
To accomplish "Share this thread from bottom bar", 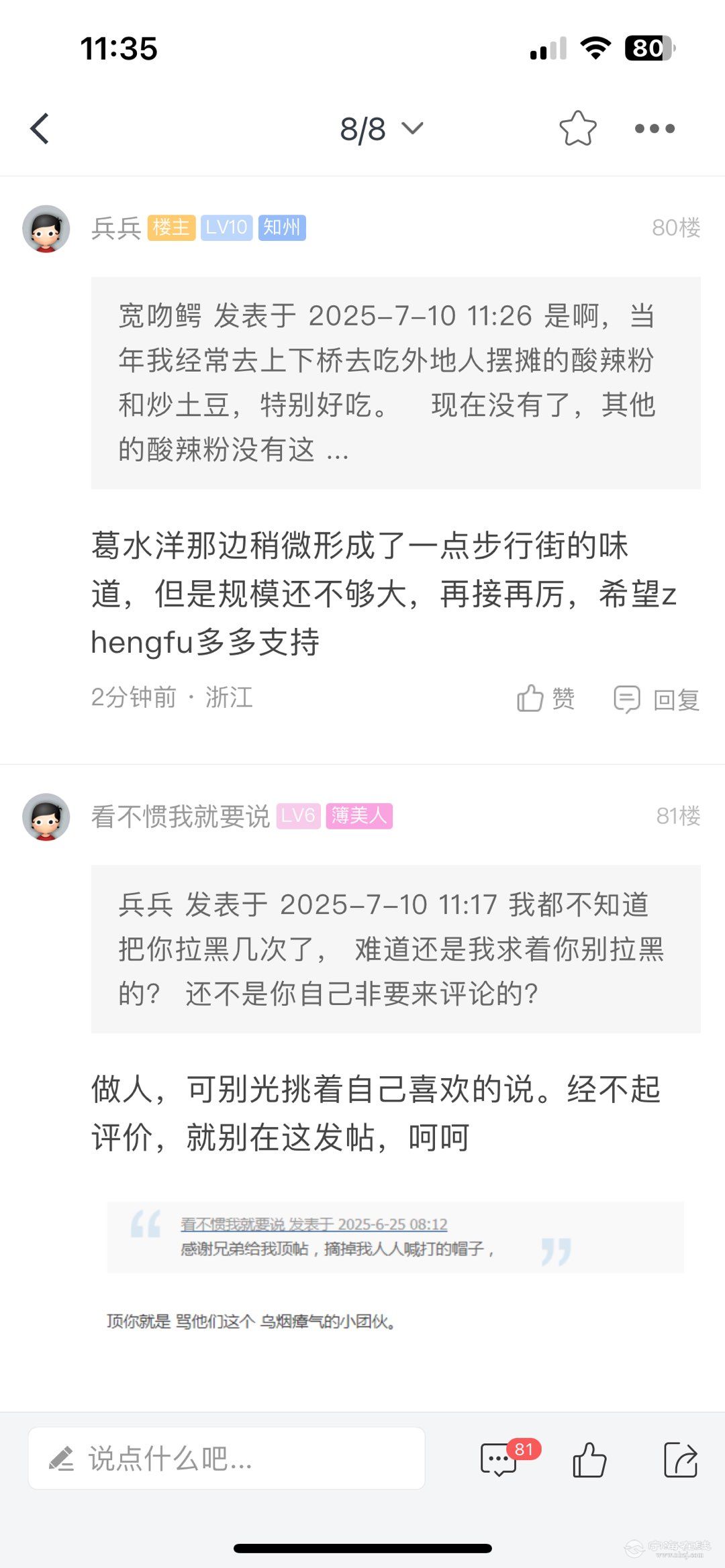I will point(681,1459).
